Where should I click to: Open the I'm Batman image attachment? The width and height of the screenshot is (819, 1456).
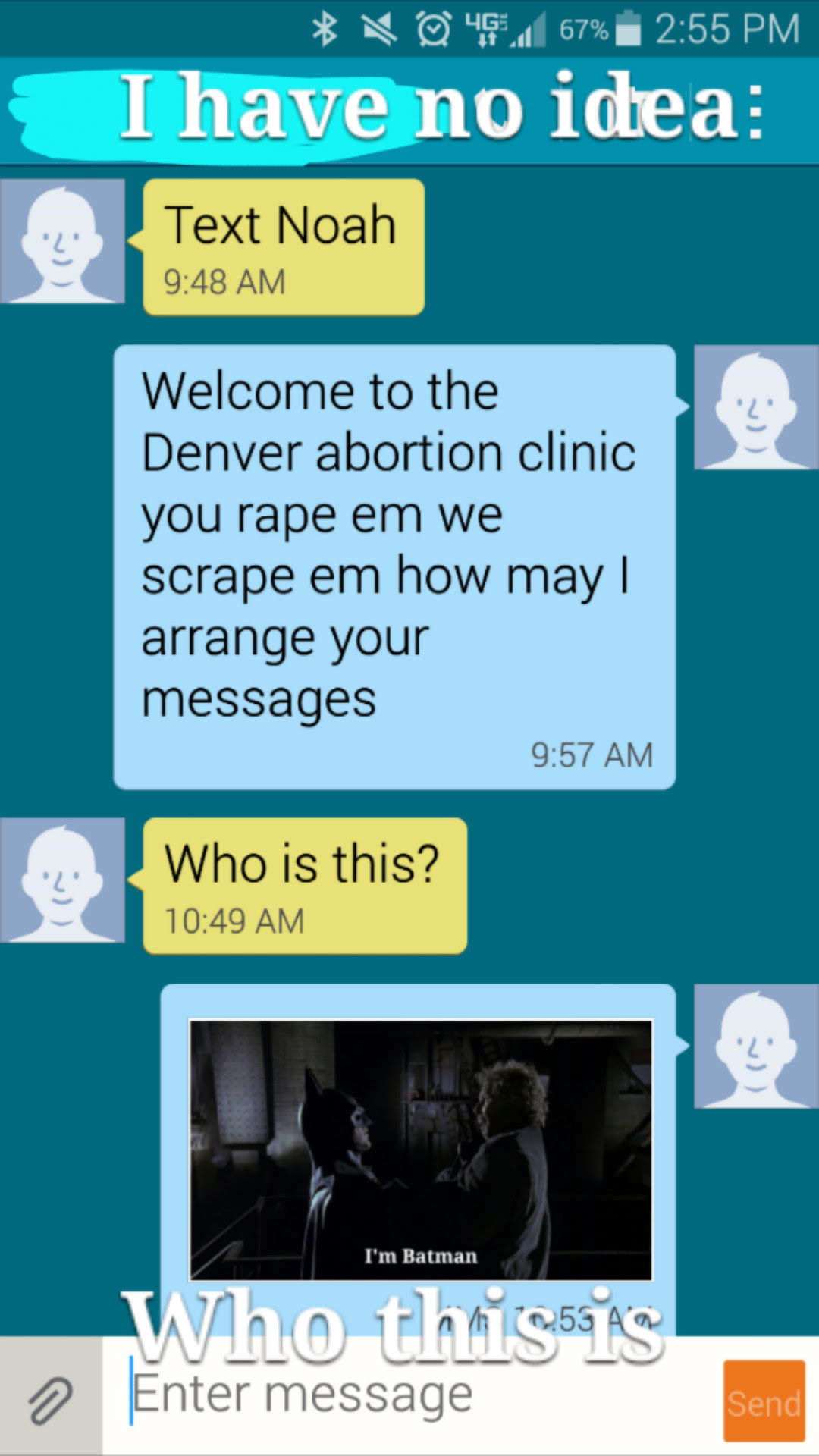point(420,1150)
